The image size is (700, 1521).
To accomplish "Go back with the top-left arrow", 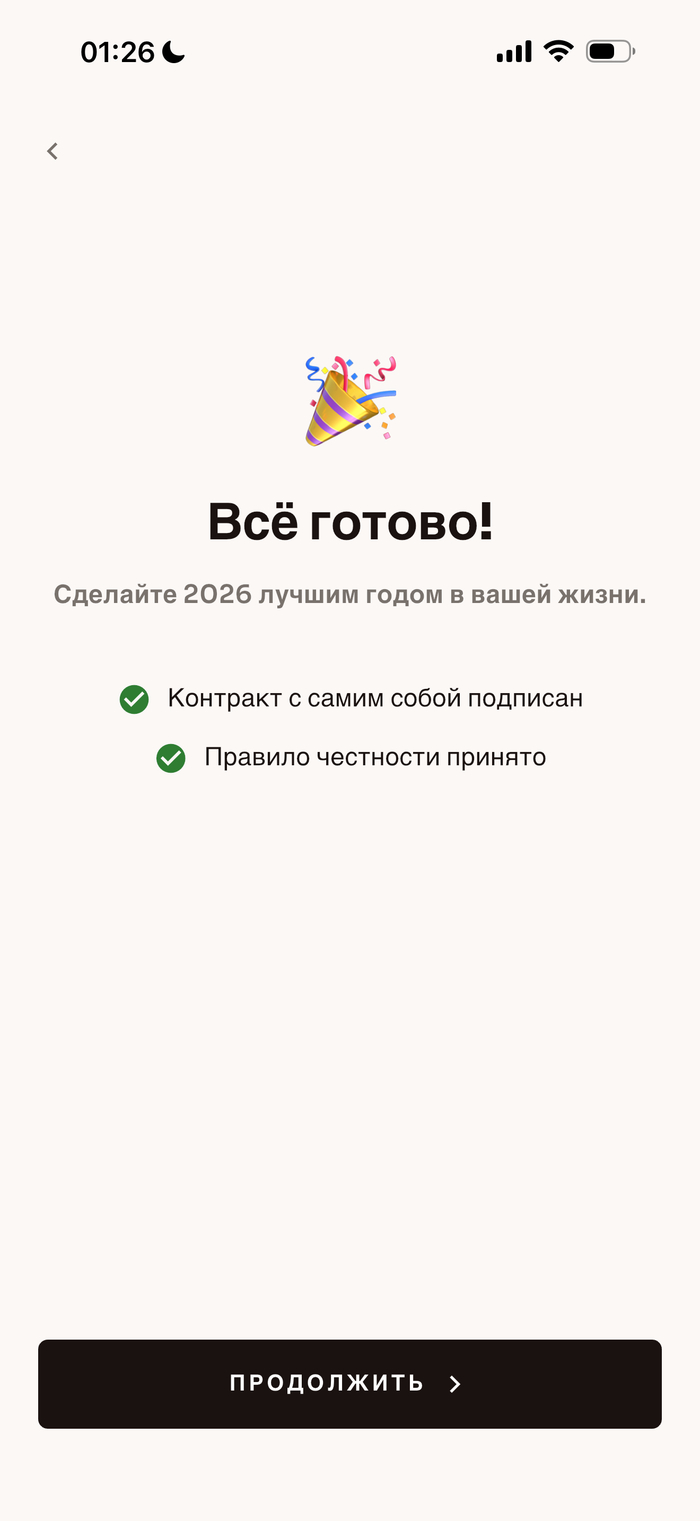I will tap(53, 151).
